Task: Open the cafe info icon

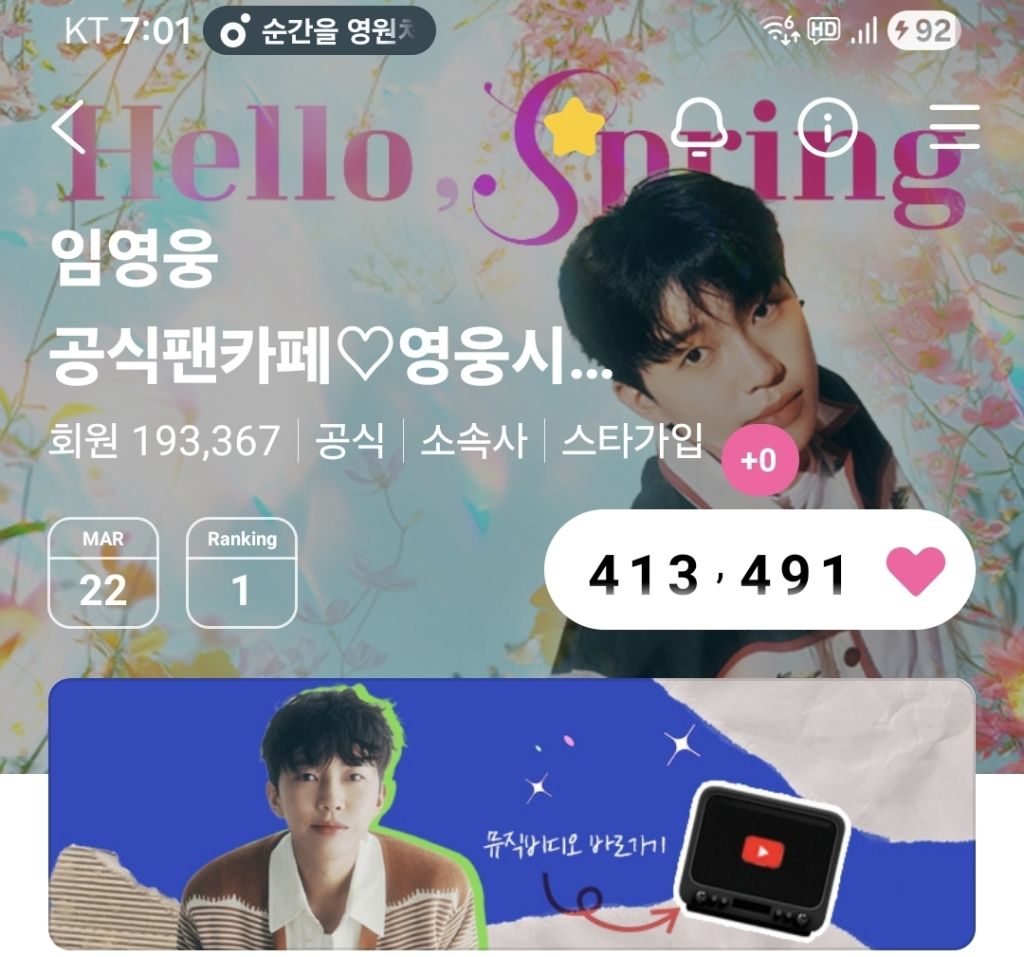Action: [x=827, y=127]
